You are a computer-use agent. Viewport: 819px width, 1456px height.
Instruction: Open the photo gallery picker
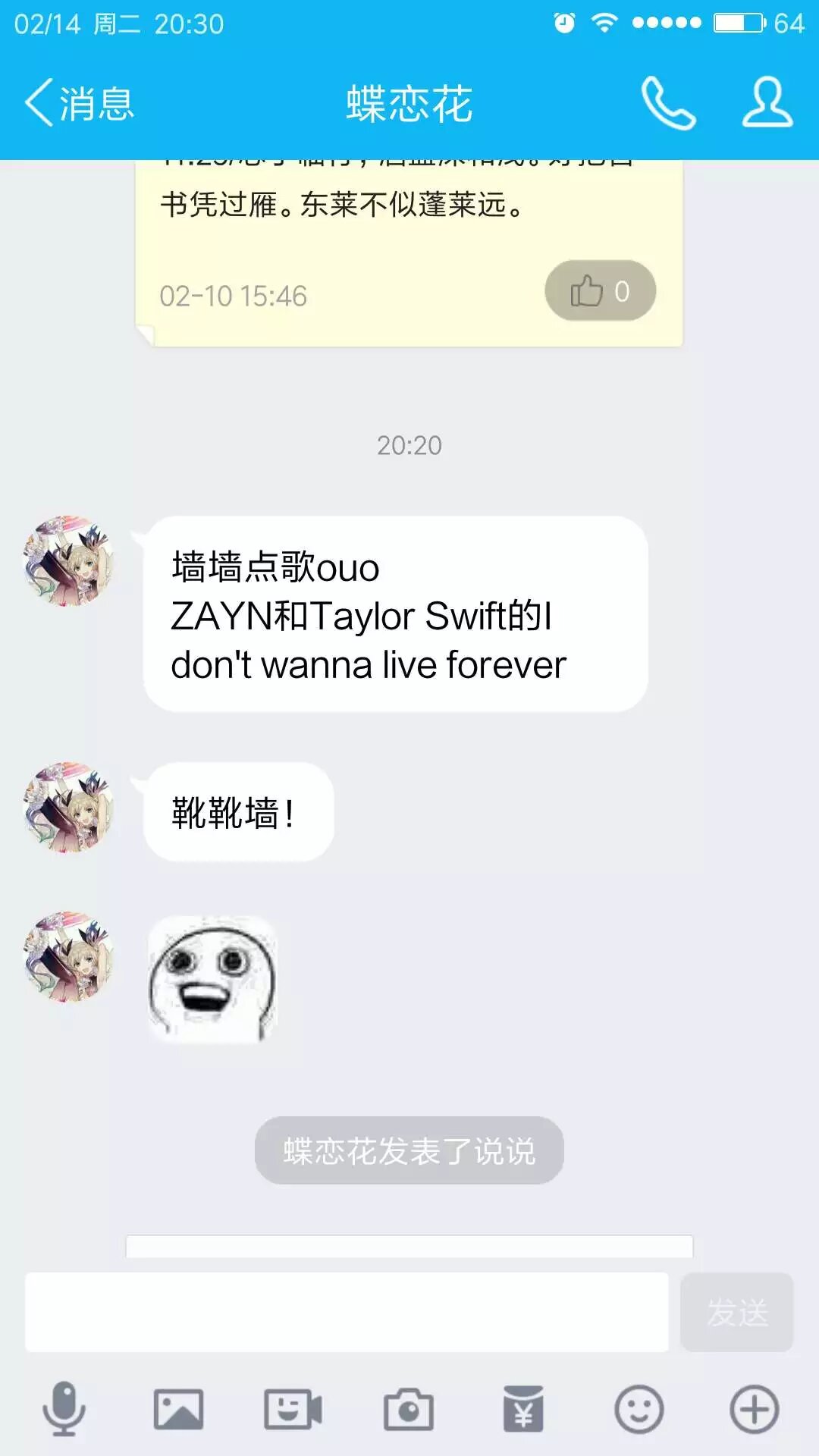tap(179, 1410)
